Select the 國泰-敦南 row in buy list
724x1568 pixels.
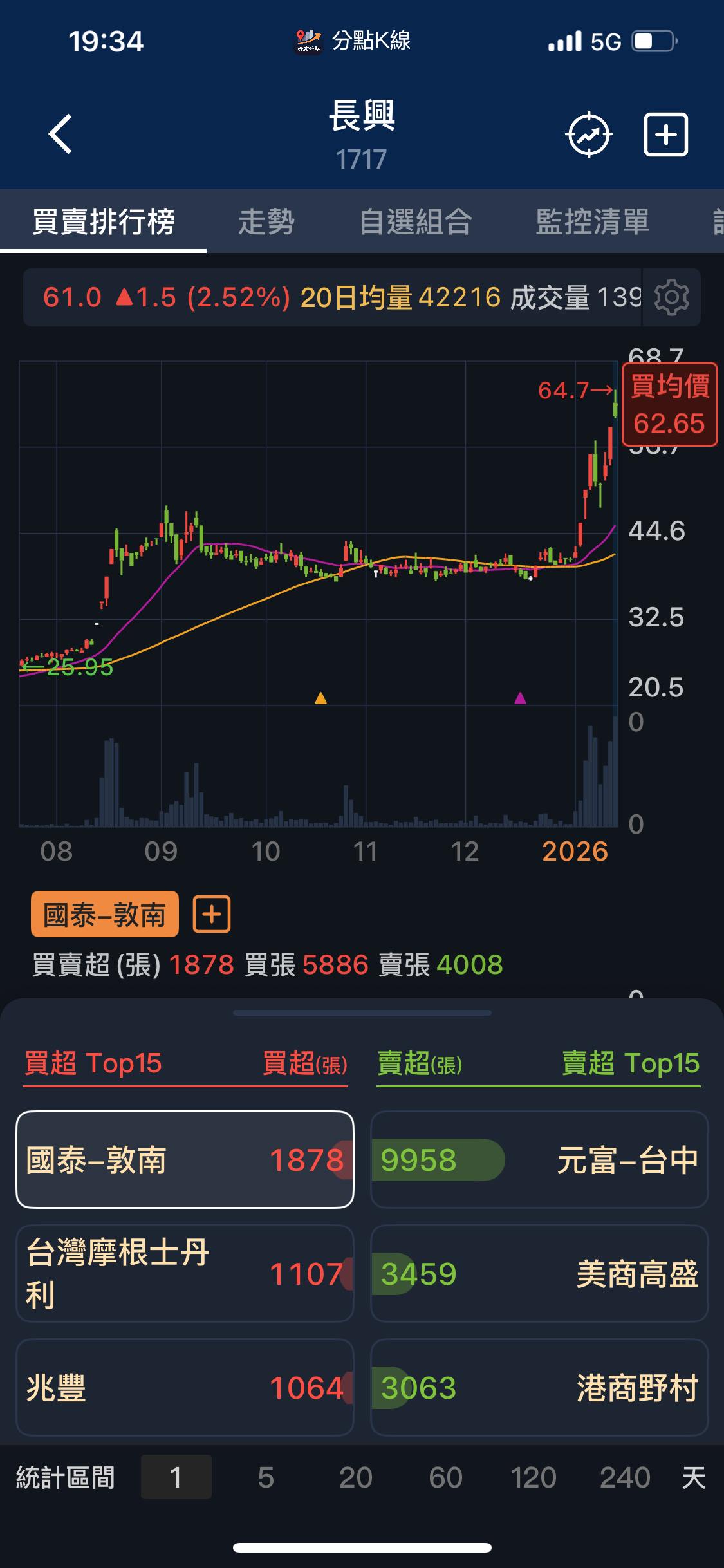click(185, 1160)
